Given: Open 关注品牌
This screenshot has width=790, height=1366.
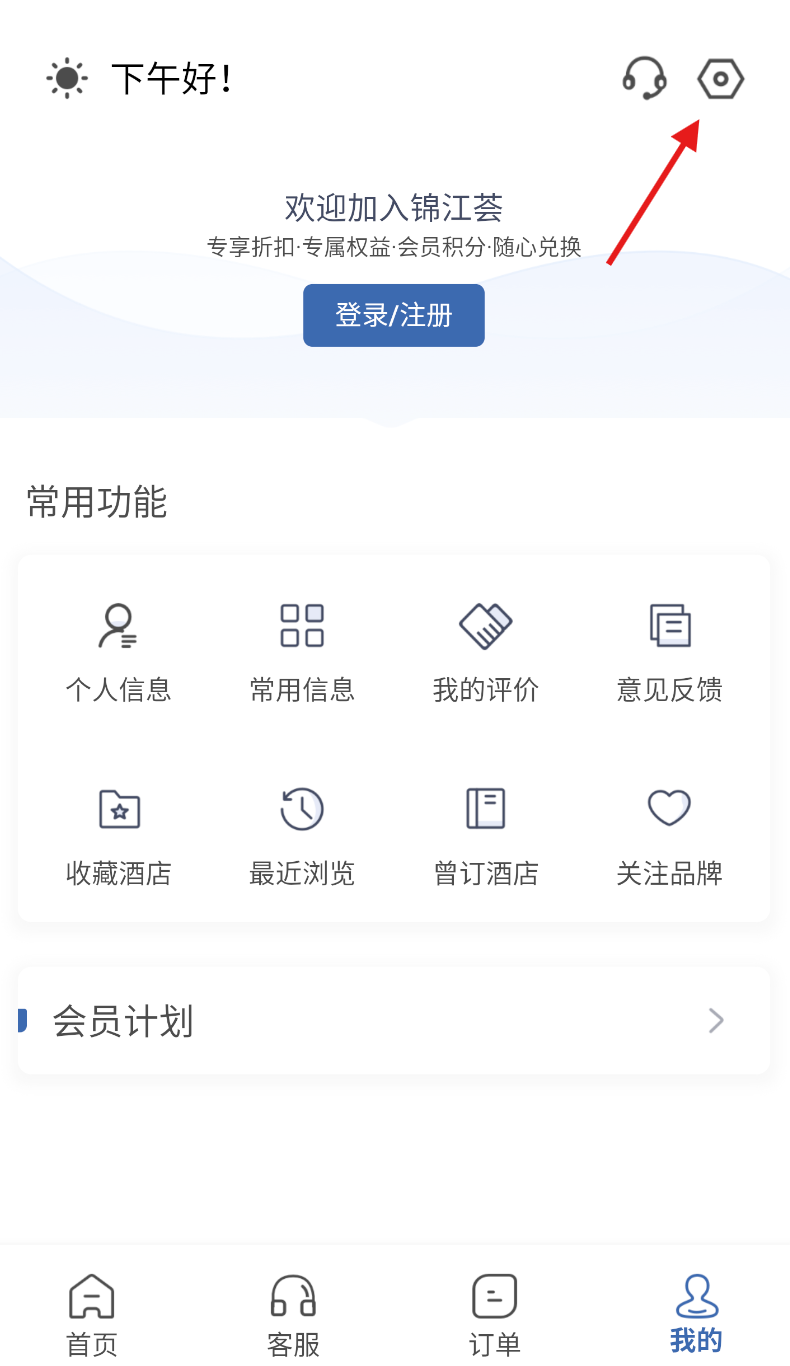Looking at the screenshot, I should click(670, 837).
